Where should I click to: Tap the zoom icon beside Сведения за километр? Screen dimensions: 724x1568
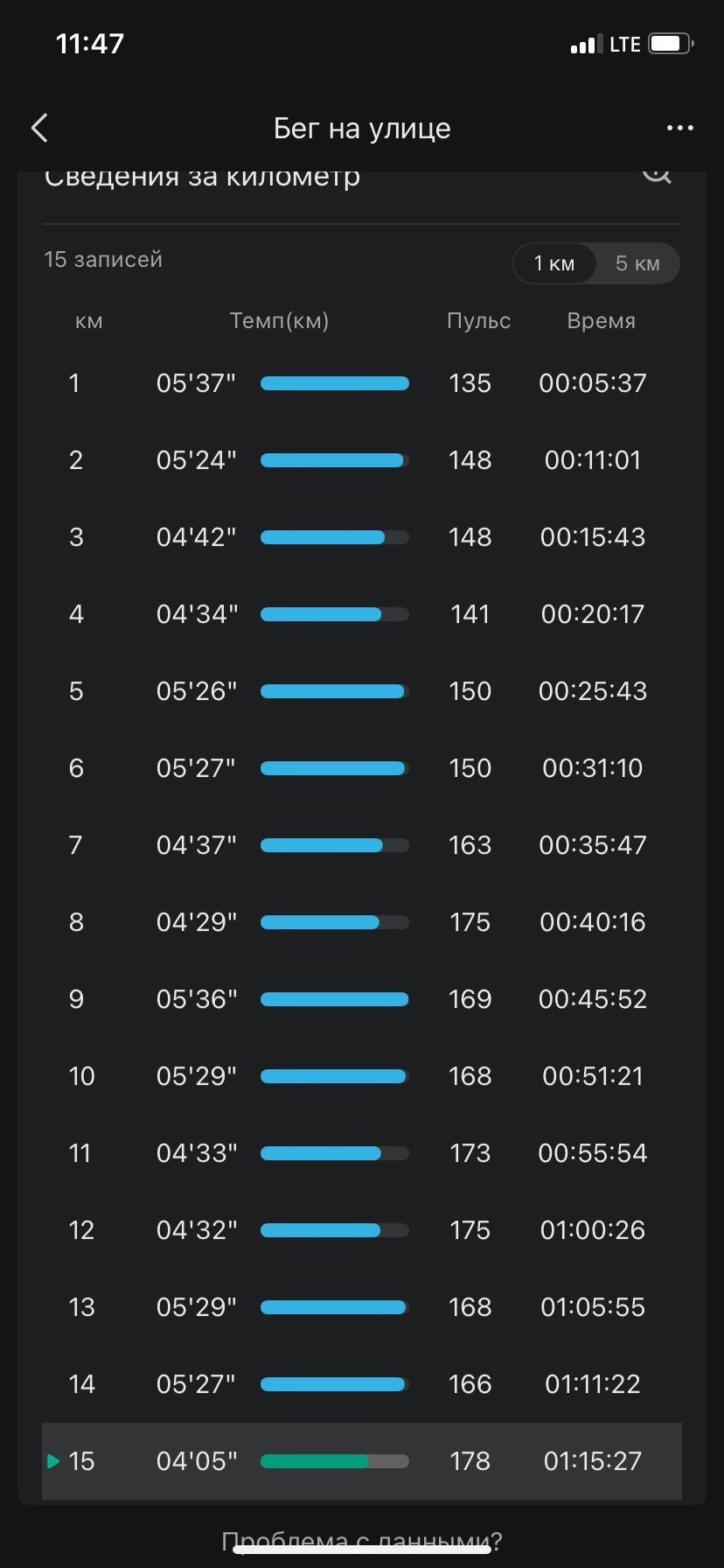(657, 173)
